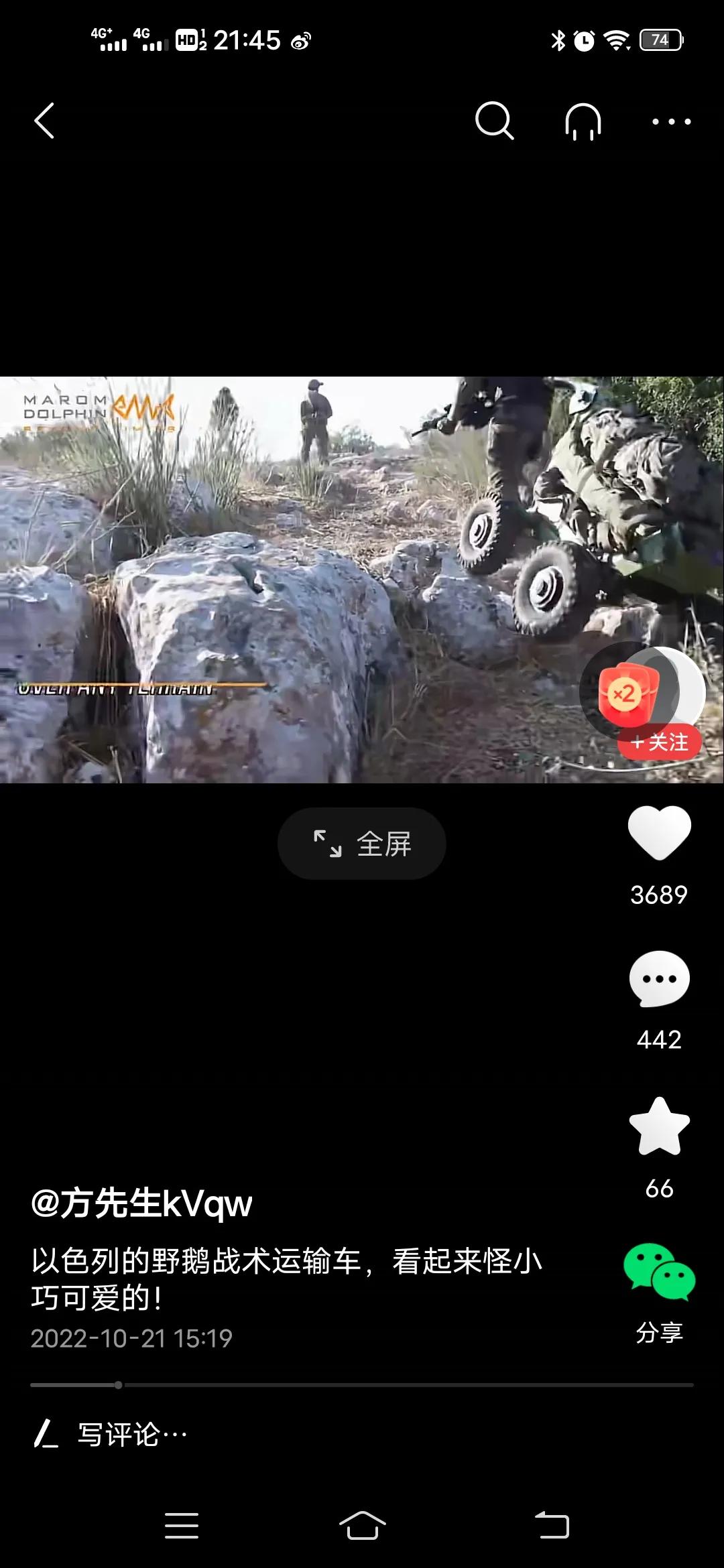Follow the author with +关注 button
The width and height of the screenshot is (724, 1568).
[x=660, y=742]
